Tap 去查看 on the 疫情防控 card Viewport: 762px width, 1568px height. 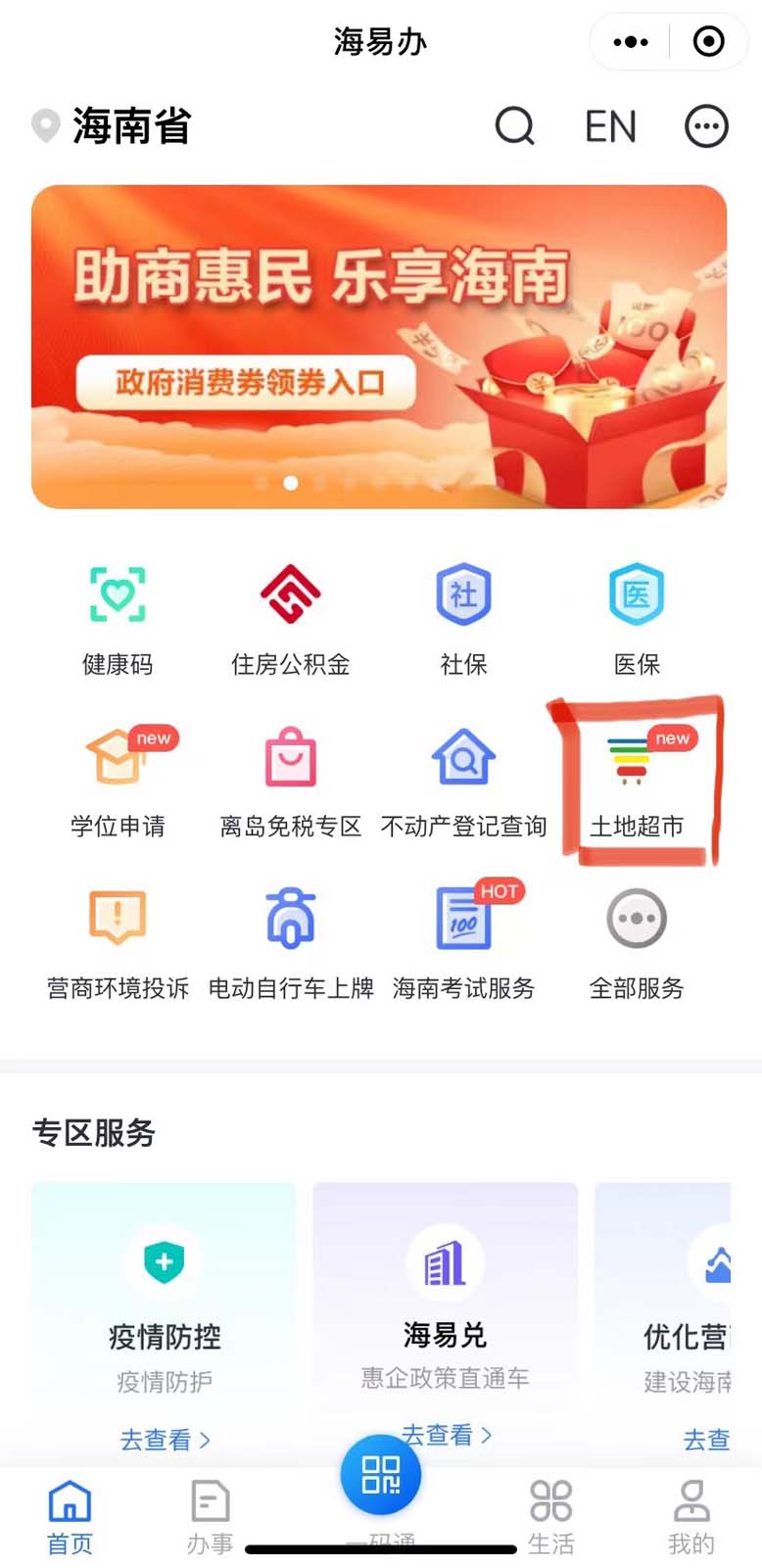point(165,1440)
